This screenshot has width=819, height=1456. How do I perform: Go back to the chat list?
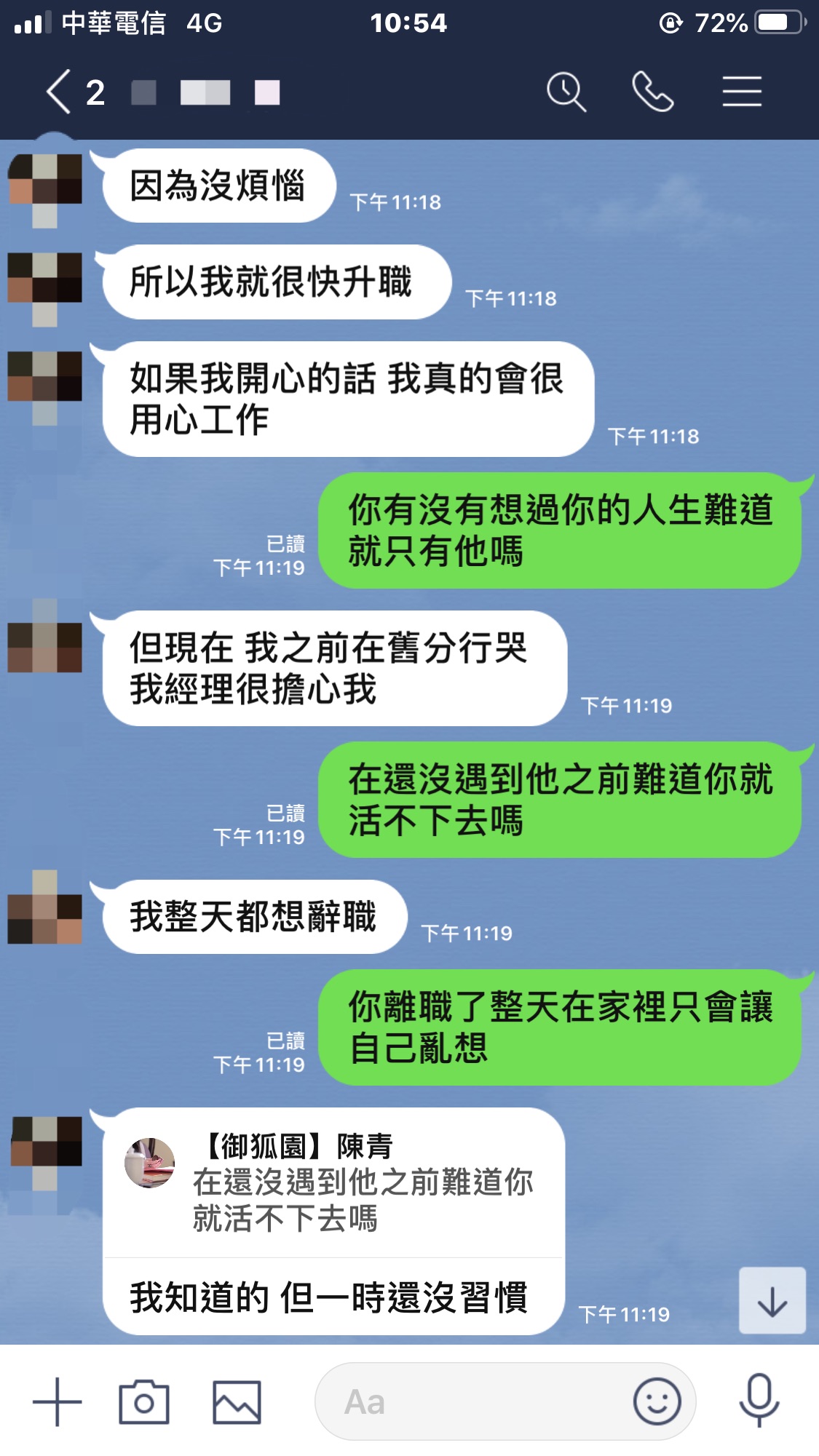tap(60, 92)
